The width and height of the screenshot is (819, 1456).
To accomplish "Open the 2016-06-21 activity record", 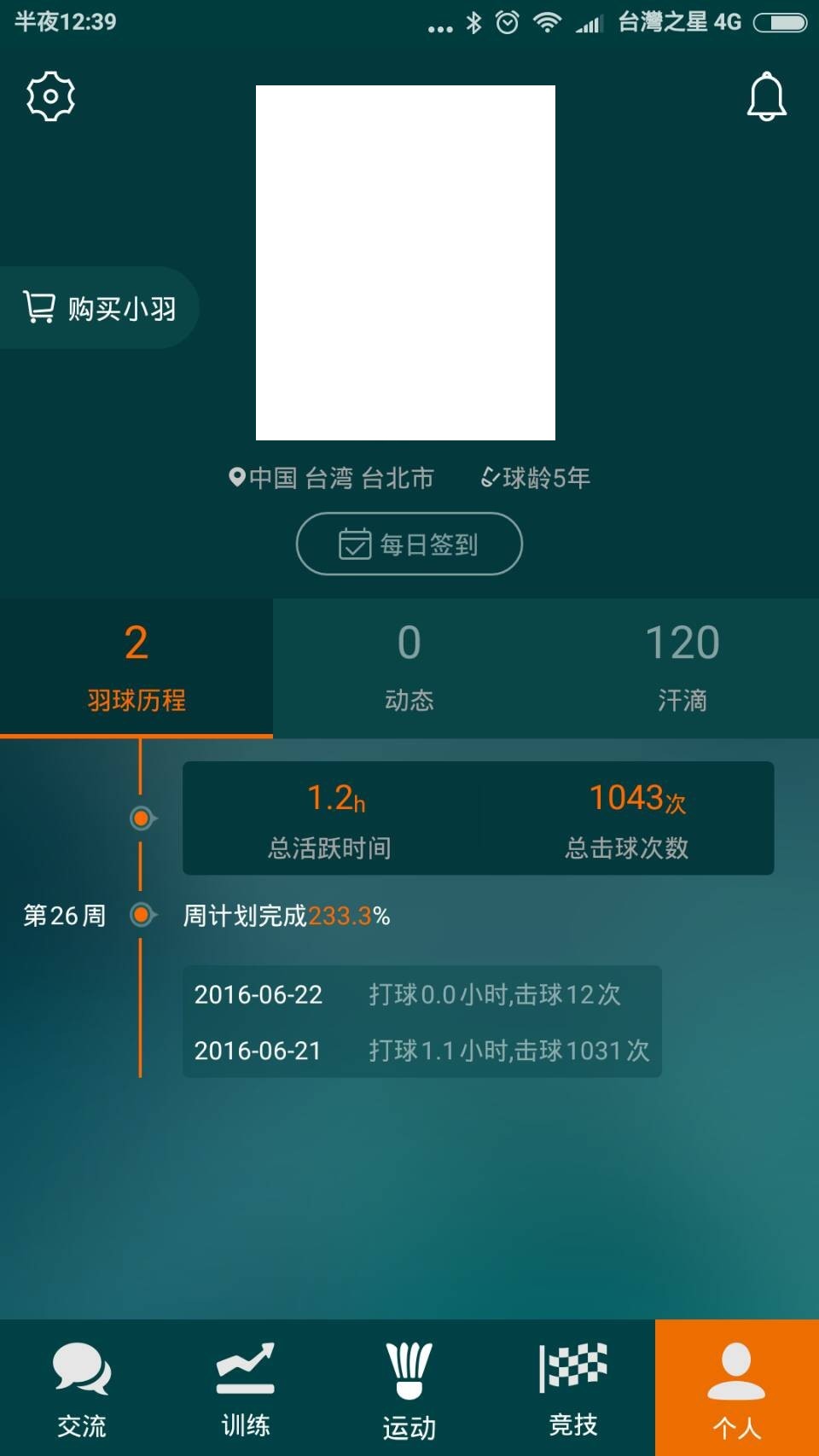I will [421, 1050].
